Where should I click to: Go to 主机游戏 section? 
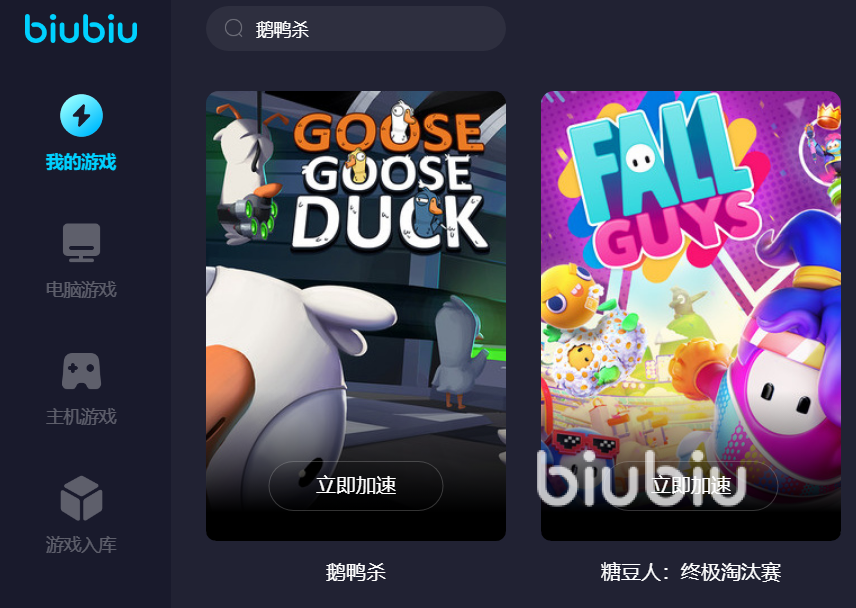point(81,389)
